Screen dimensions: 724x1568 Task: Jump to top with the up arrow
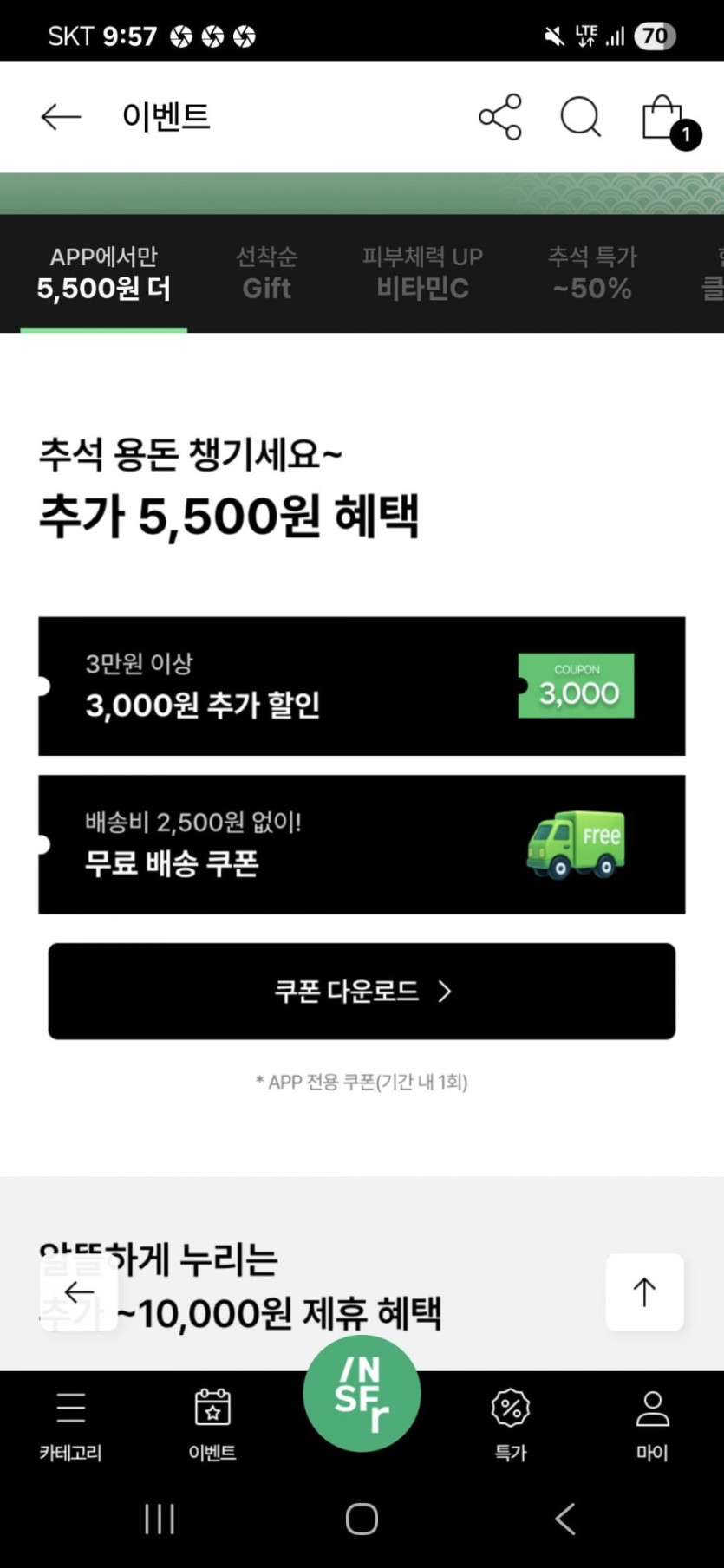click(644, 1291)
